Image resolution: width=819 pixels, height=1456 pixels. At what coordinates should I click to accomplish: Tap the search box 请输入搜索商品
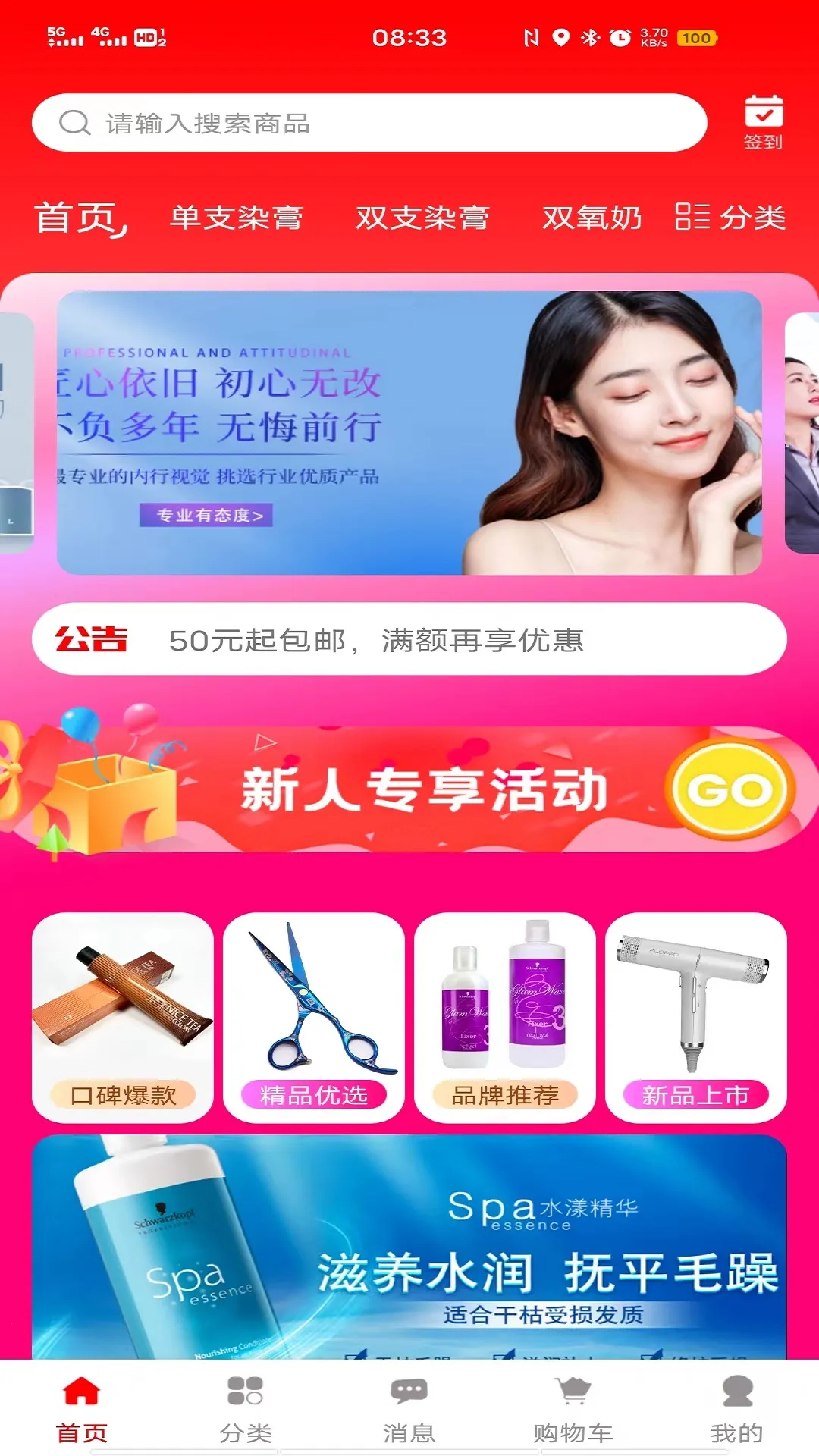[369, 123]
